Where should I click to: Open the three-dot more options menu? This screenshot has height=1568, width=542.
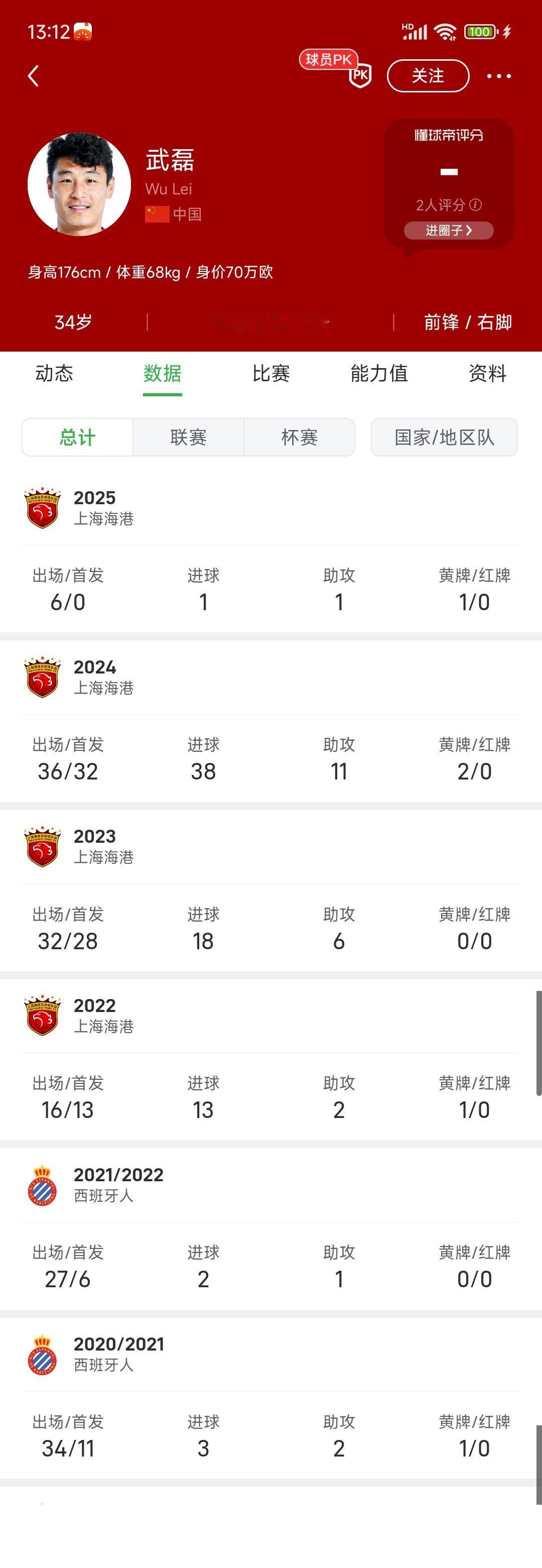pyautogui.click(x=499, y=75)
